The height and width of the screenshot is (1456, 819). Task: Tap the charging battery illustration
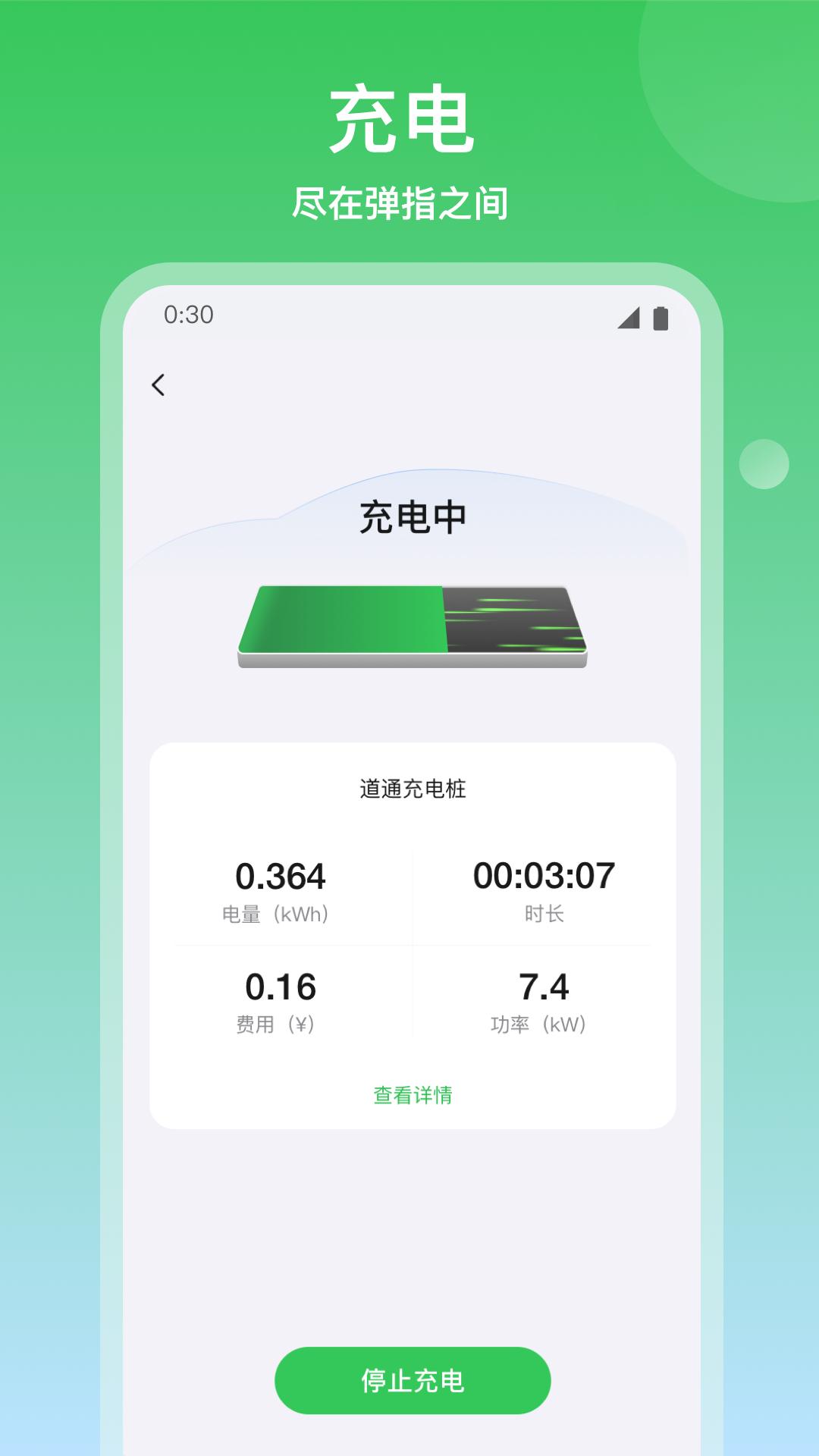413,622
